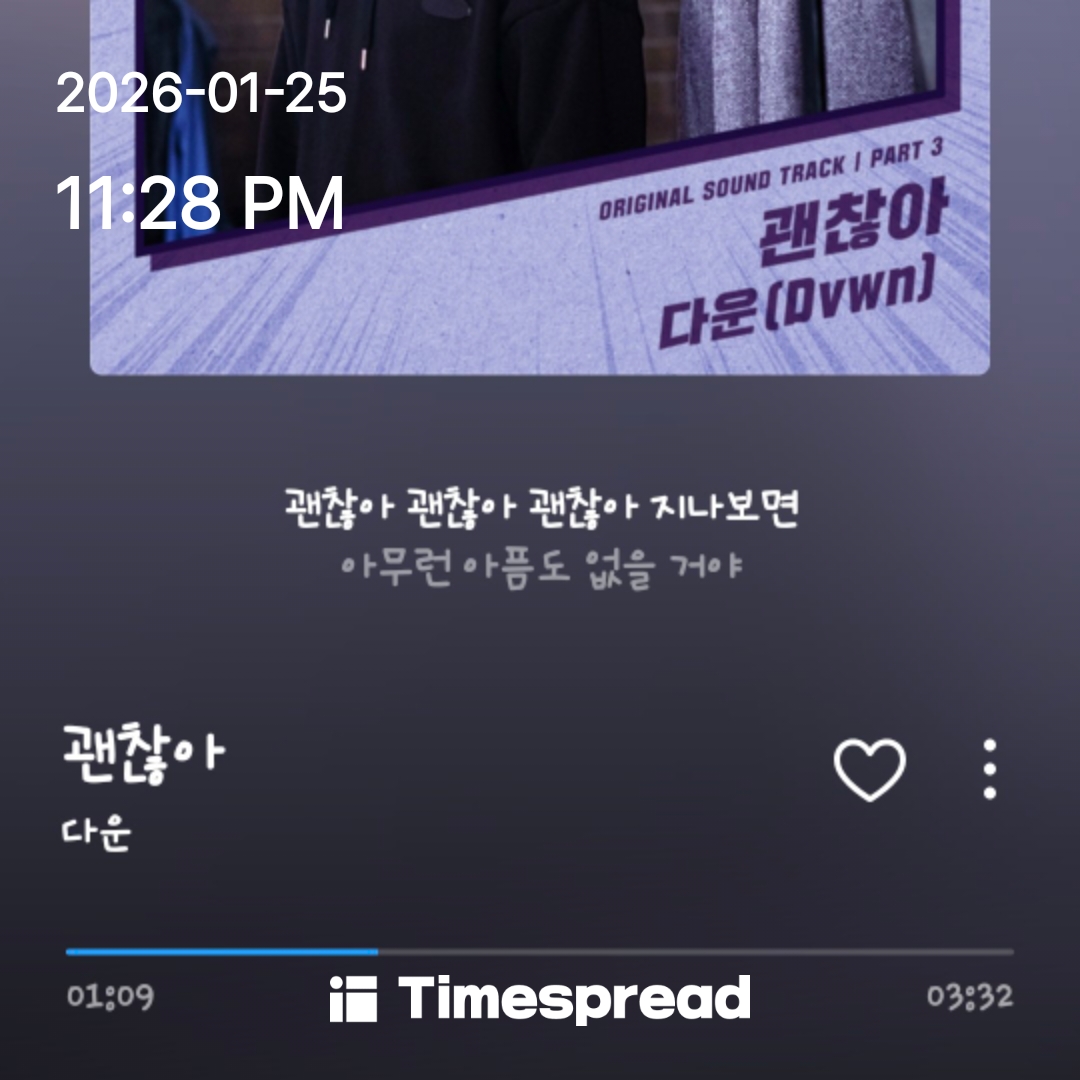Like the song 괜찮아 with the heart

(x=869, y=770)
